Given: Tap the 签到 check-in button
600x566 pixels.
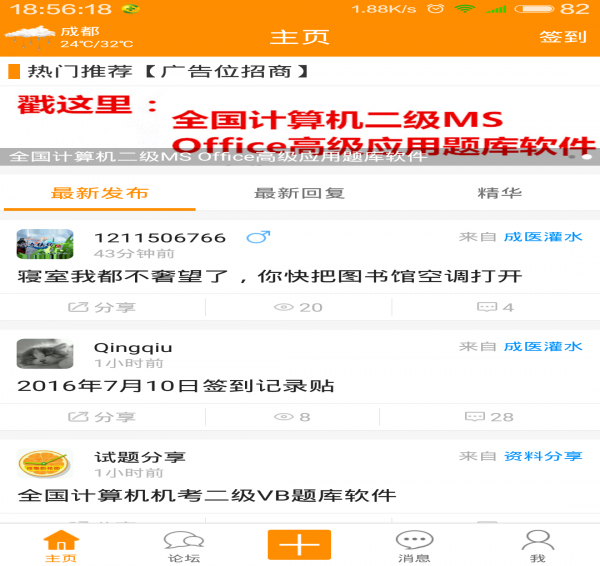Looking at the screenshot, I should coord(562,37).
